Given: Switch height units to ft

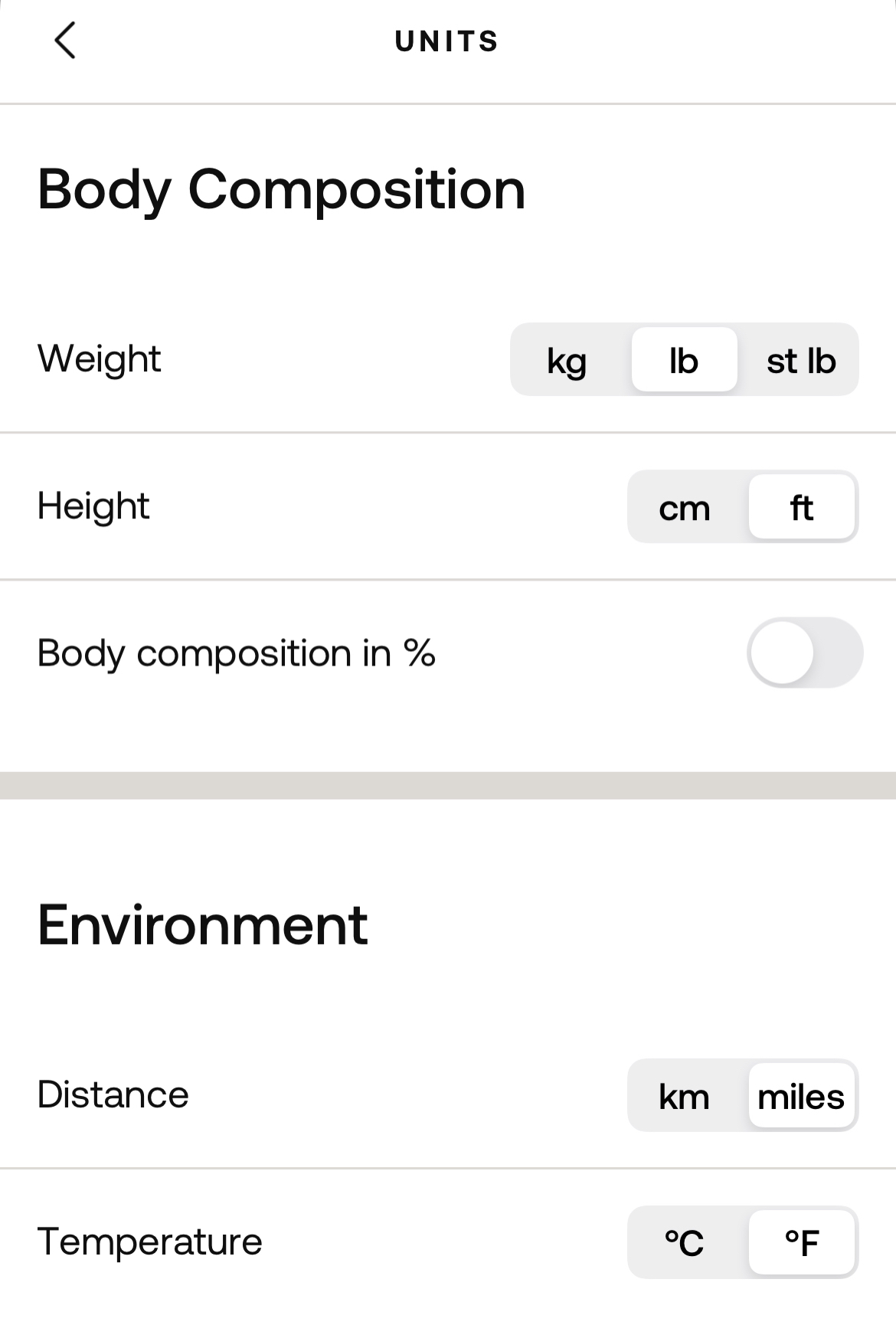Looking at the screenshot, I should (x=801, y=507).
